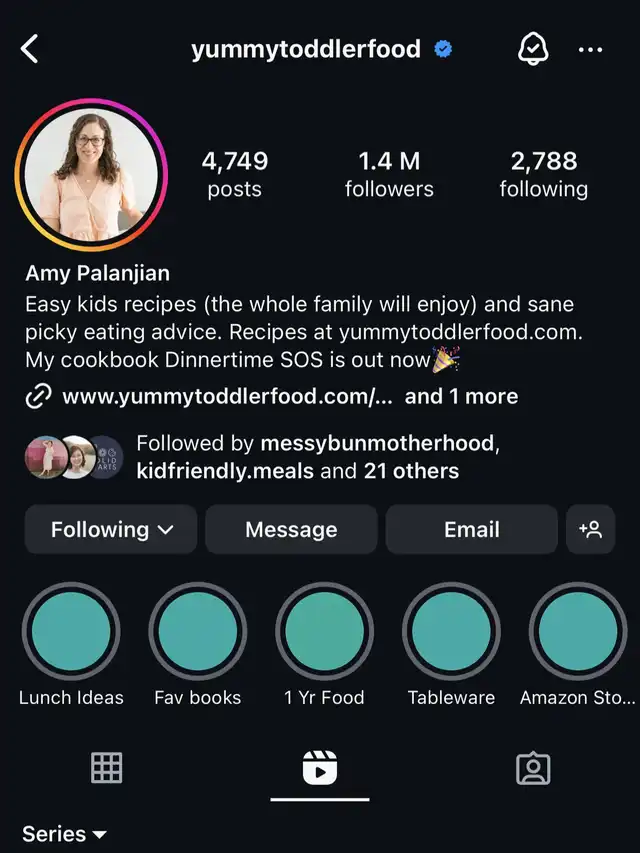Open the 2,788 following list

543,174
